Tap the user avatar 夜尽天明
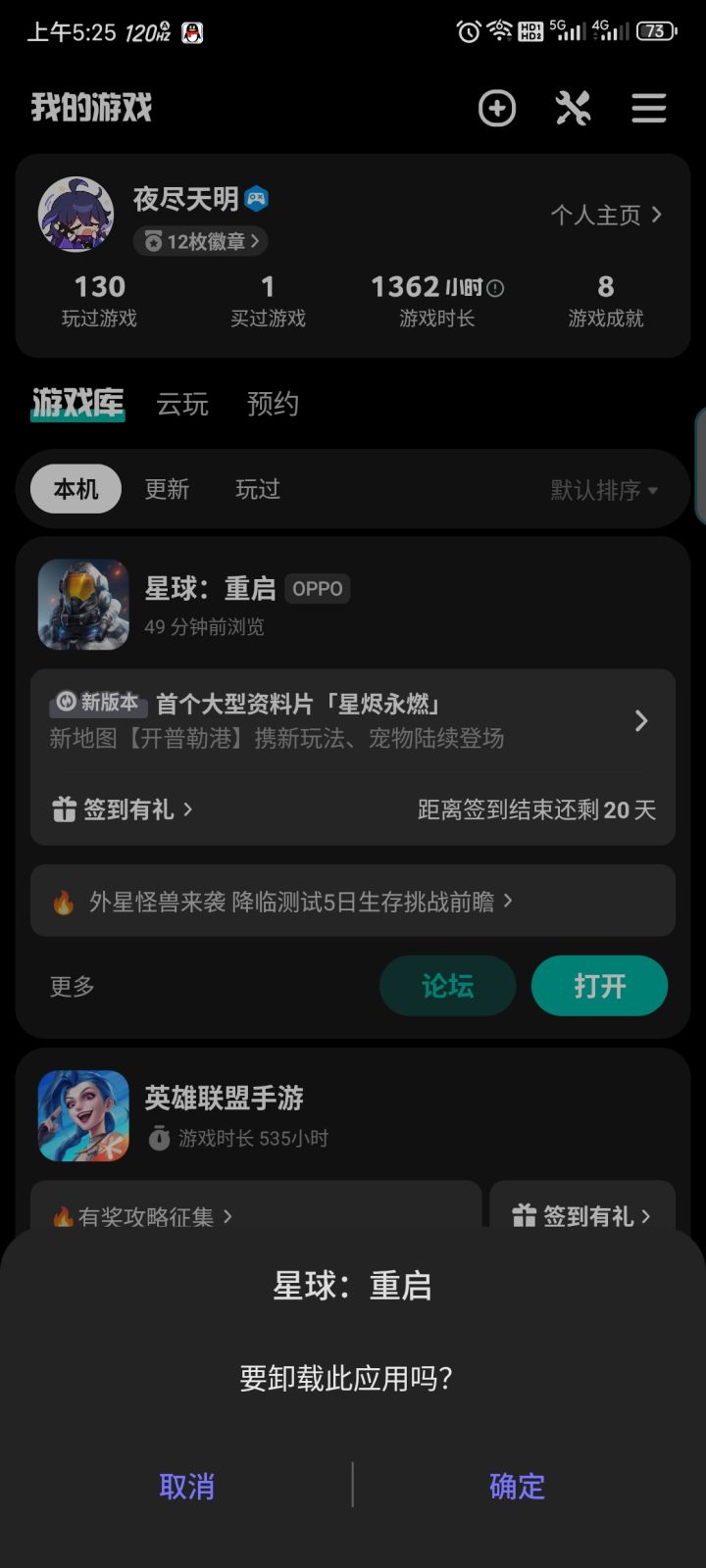 tap(76, 215)
